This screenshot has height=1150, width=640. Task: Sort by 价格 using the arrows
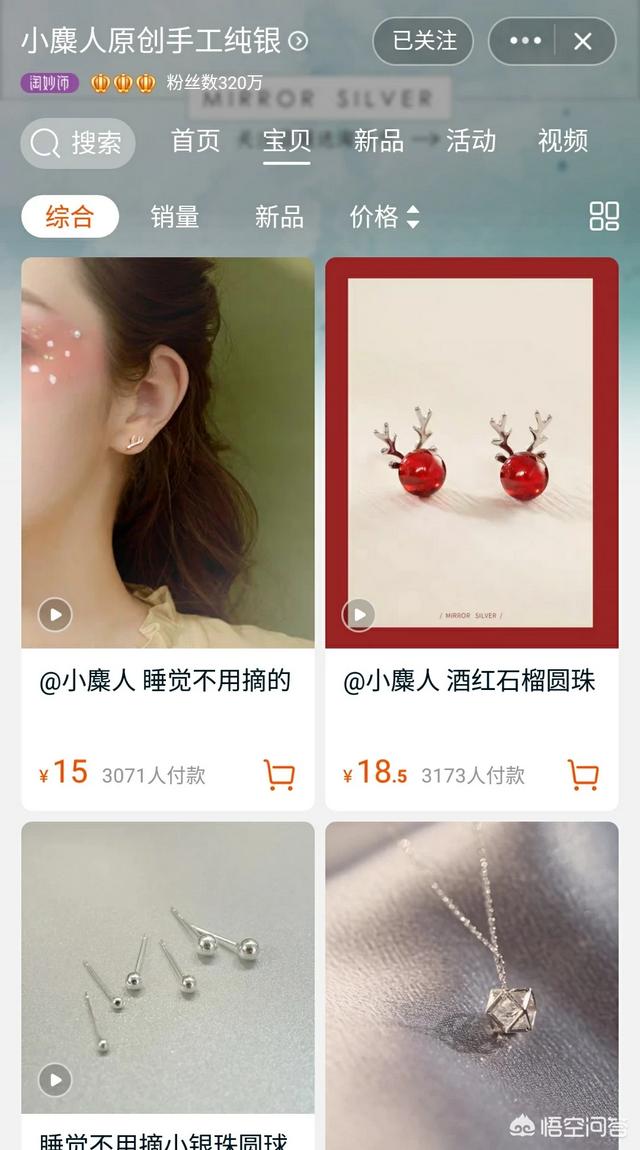coord(384,217)
